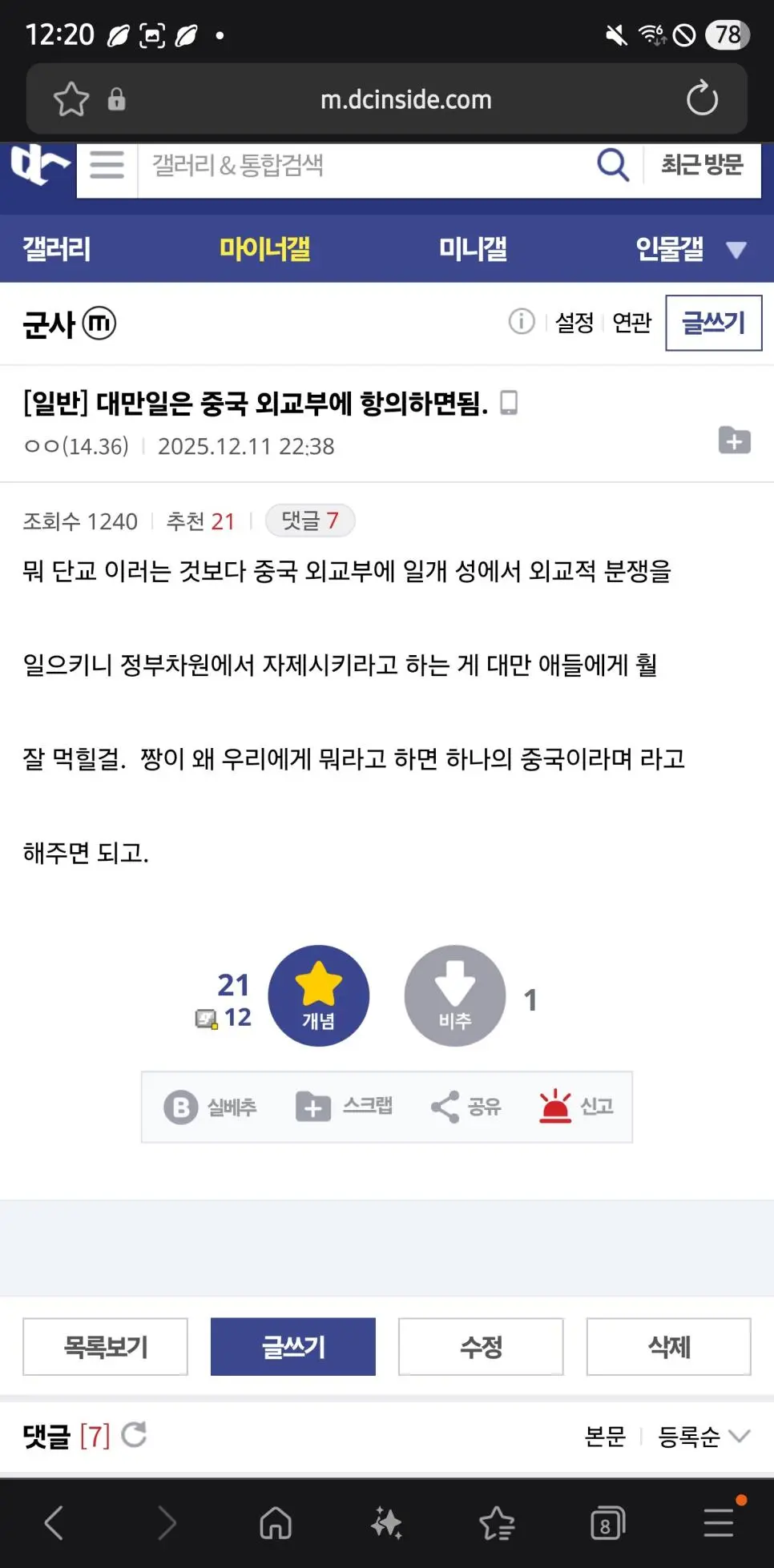774x1568 pixels.
Task: Share the post via 공유
Action: [466, 1107]
